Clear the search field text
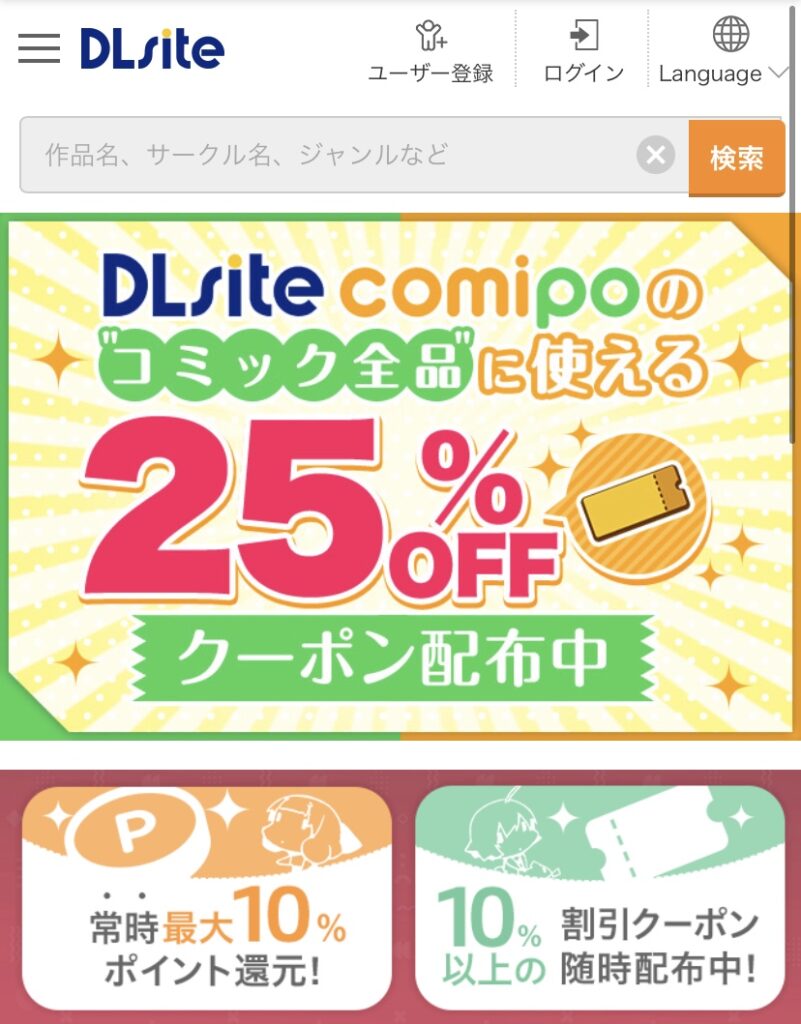Image resolution: width=801 pixels, height=1024 pixels. tap(656, 155)
